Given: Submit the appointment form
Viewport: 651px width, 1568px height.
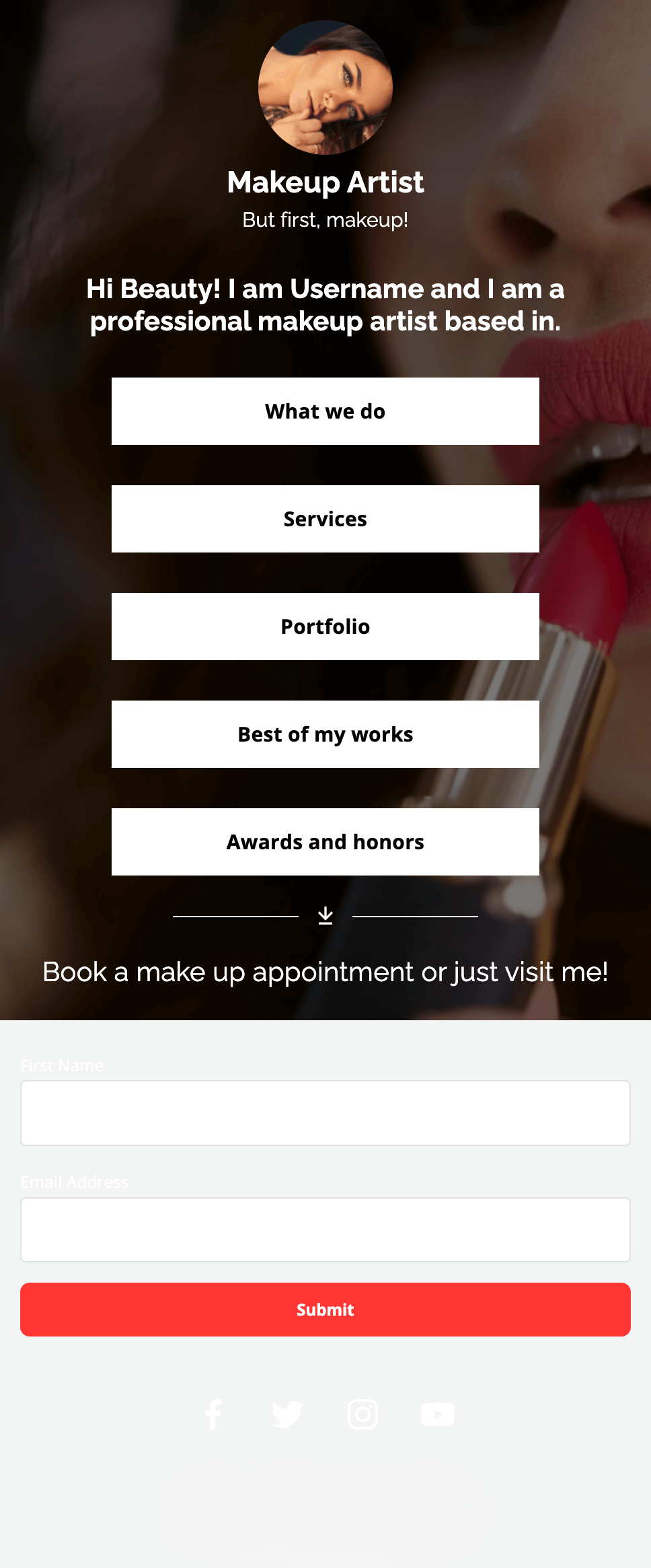Looking at the screenshot, I should click(x=325, y=1310).
